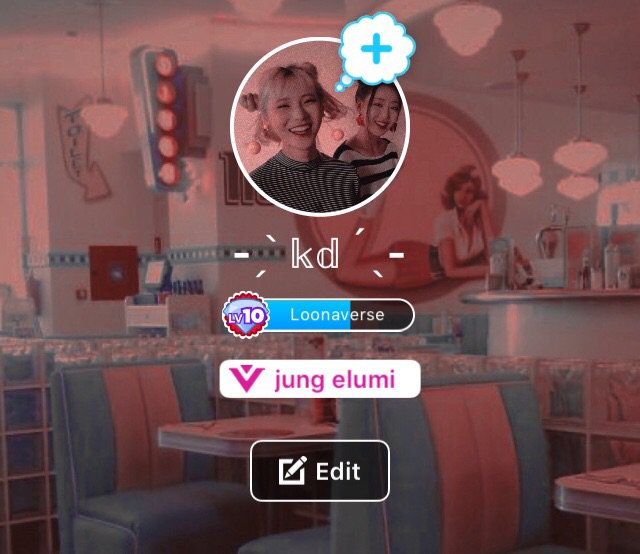Open the Loonaverse level 10 badge
640x554 pixels.
319,315
